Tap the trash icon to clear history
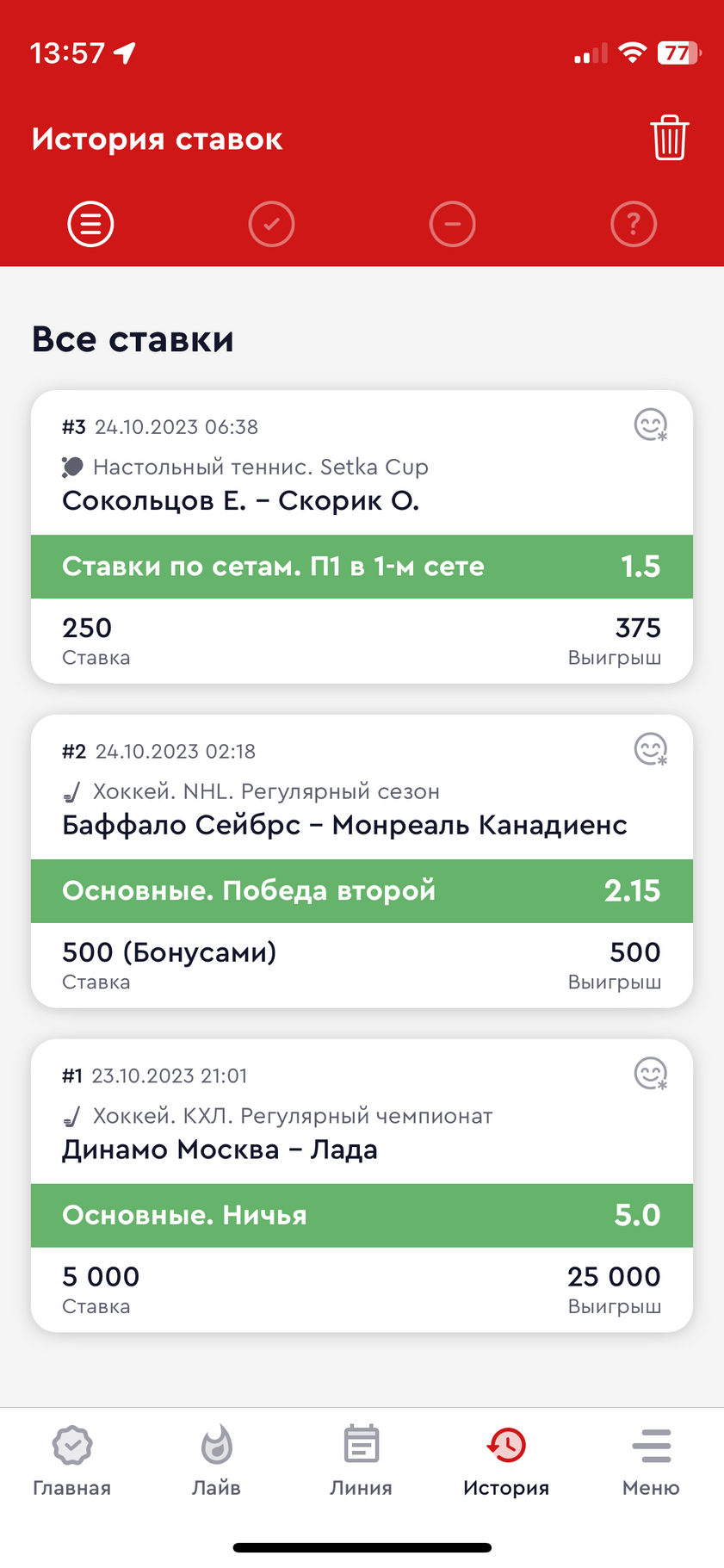The image size is (724, 1568). (669, 138)
